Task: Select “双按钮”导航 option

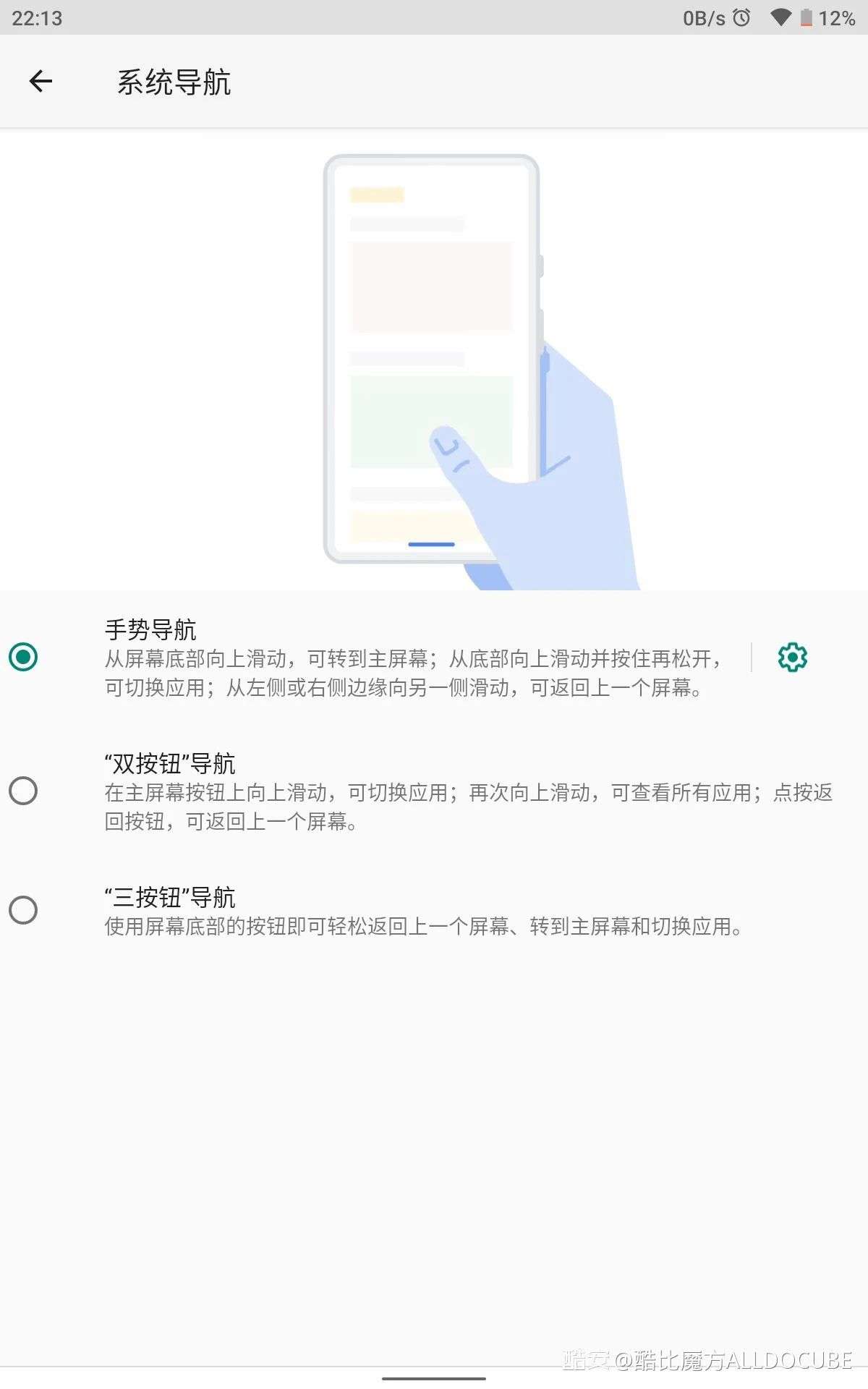Action: pos(23,791)
